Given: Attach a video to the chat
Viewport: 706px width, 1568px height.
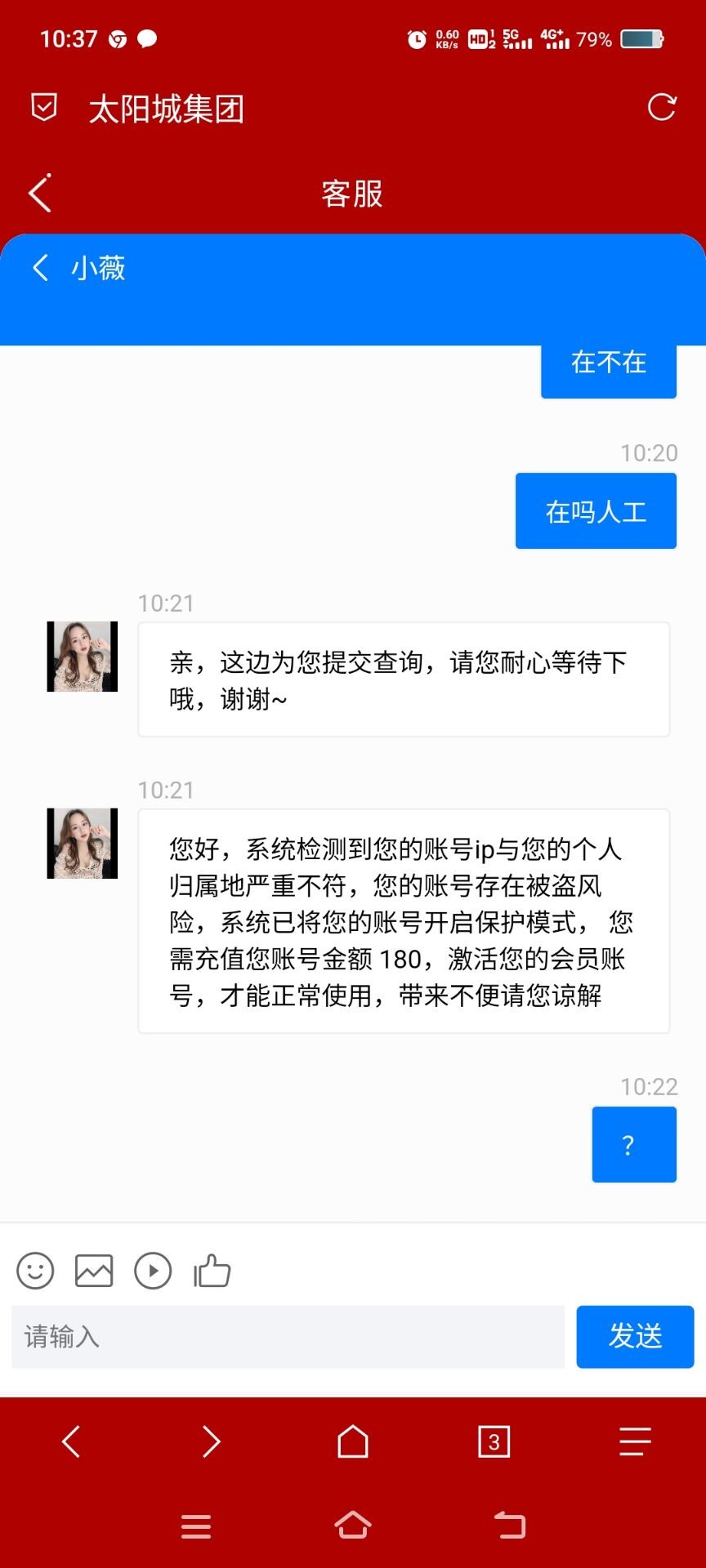Looking at the screenshot, I should pos(153,1271).
